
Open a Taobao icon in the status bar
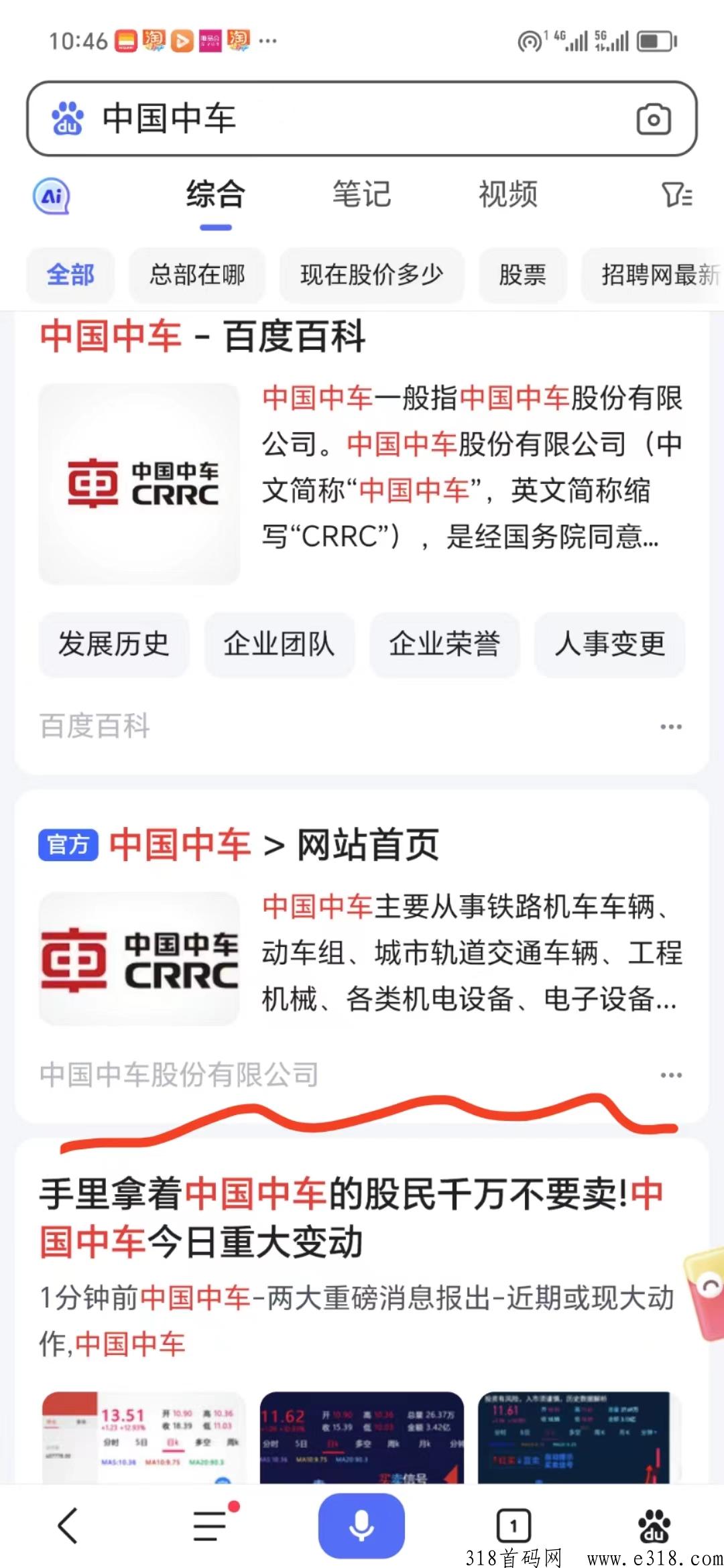(153, 39)
